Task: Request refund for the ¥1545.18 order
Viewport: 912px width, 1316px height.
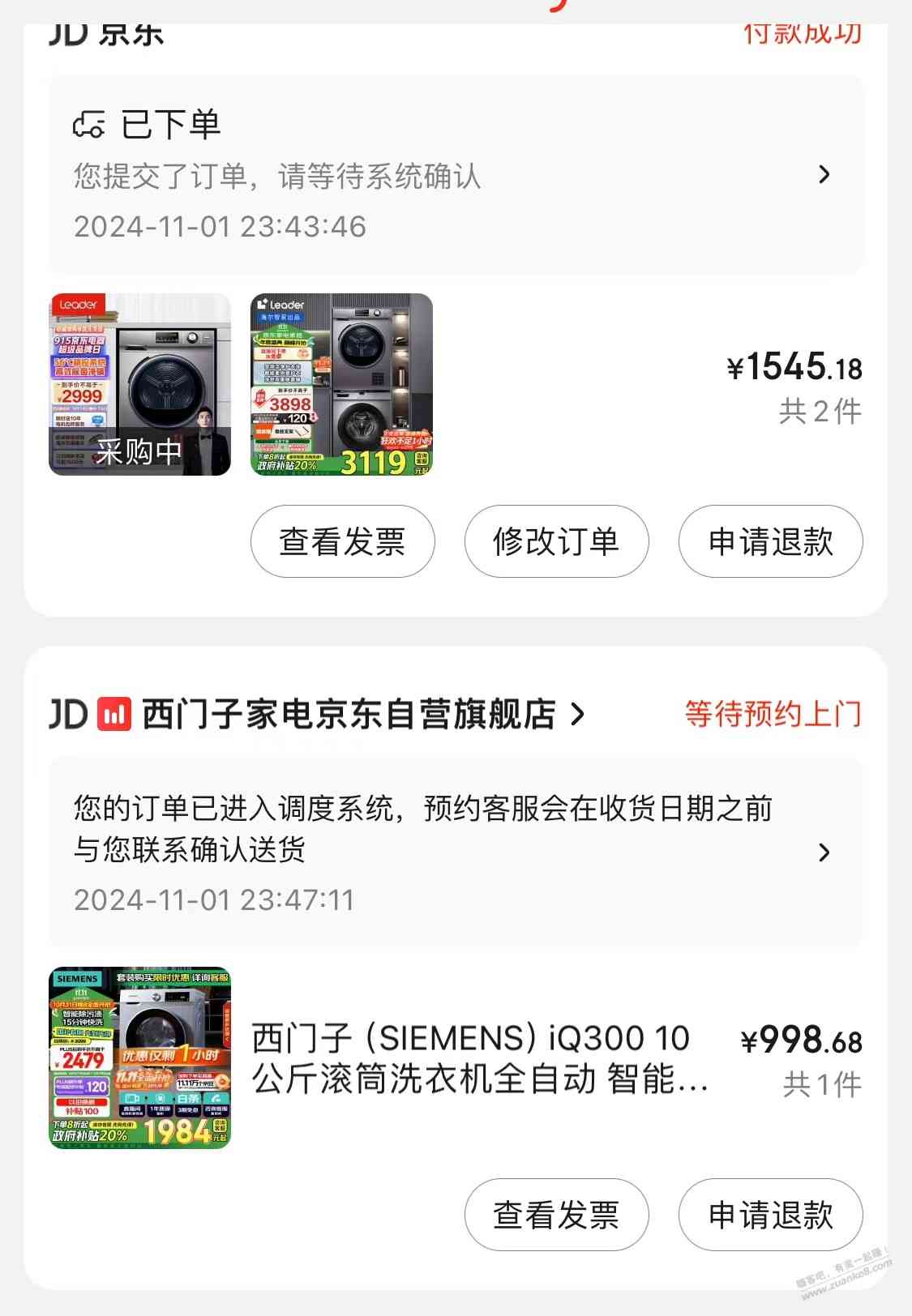Action: [x=770, y=541]
